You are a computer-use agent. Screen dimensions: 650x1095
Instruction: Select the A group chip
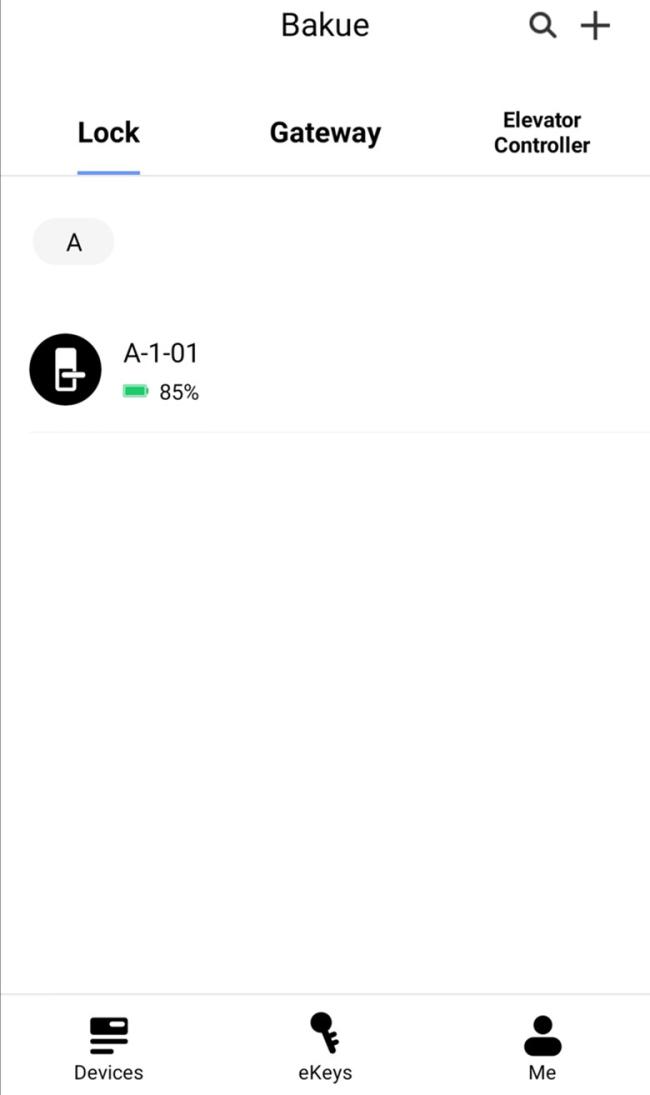[x=73, y=242]
